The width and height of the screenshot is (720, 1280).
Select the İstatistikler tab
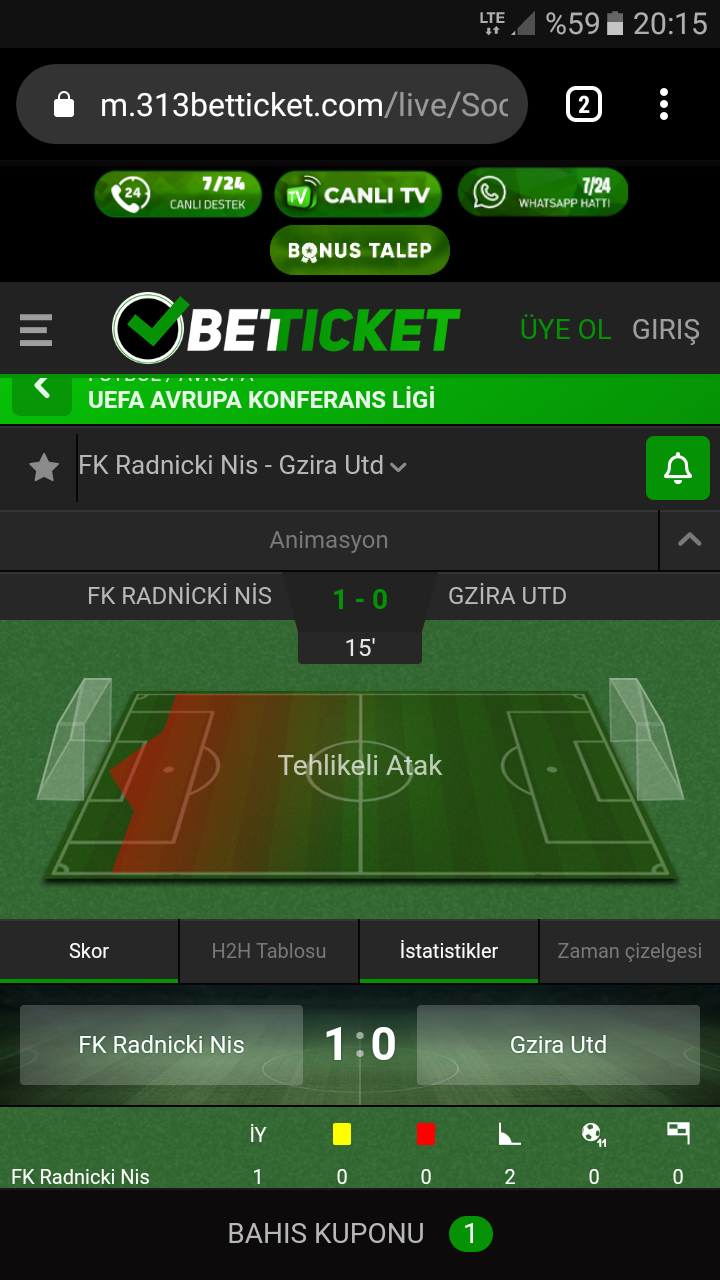(449, 951)
